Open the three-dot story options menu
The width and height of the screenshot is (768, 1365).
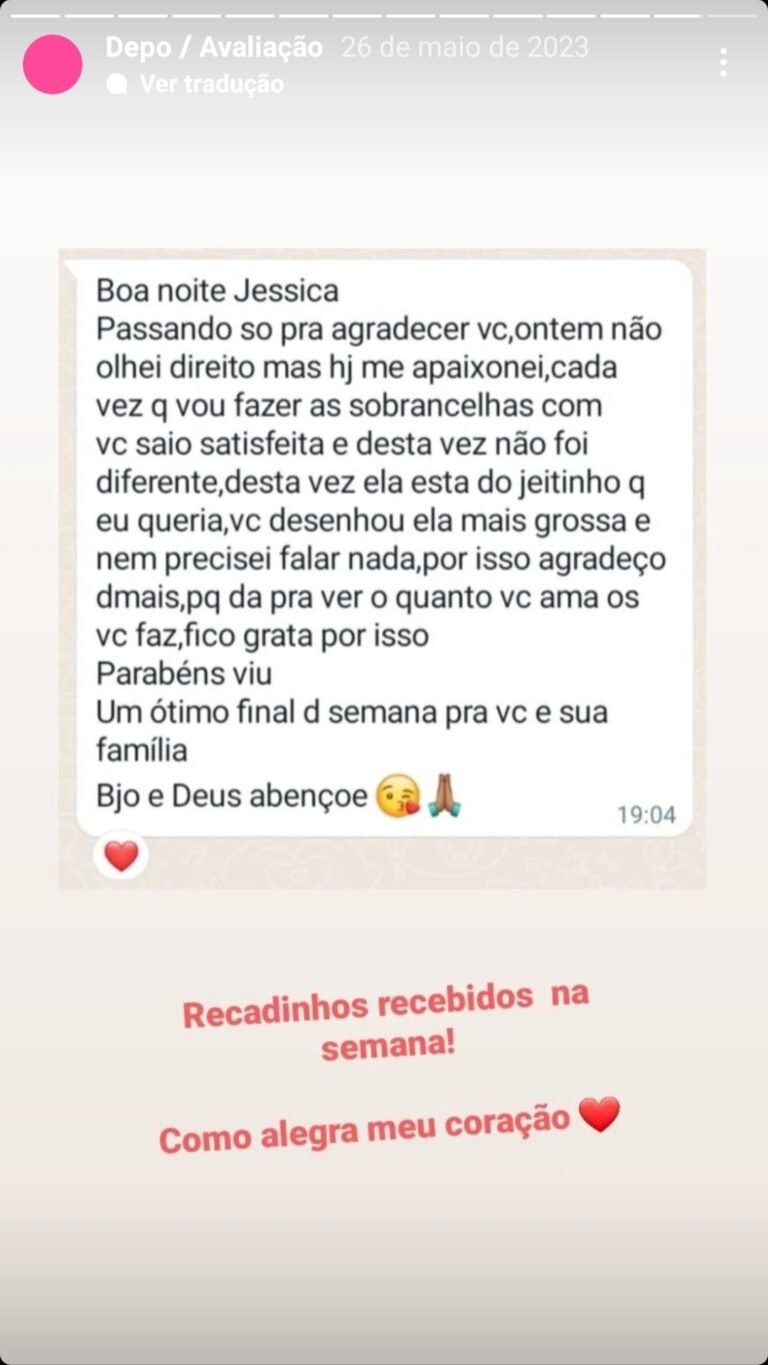tap(724, 62)
